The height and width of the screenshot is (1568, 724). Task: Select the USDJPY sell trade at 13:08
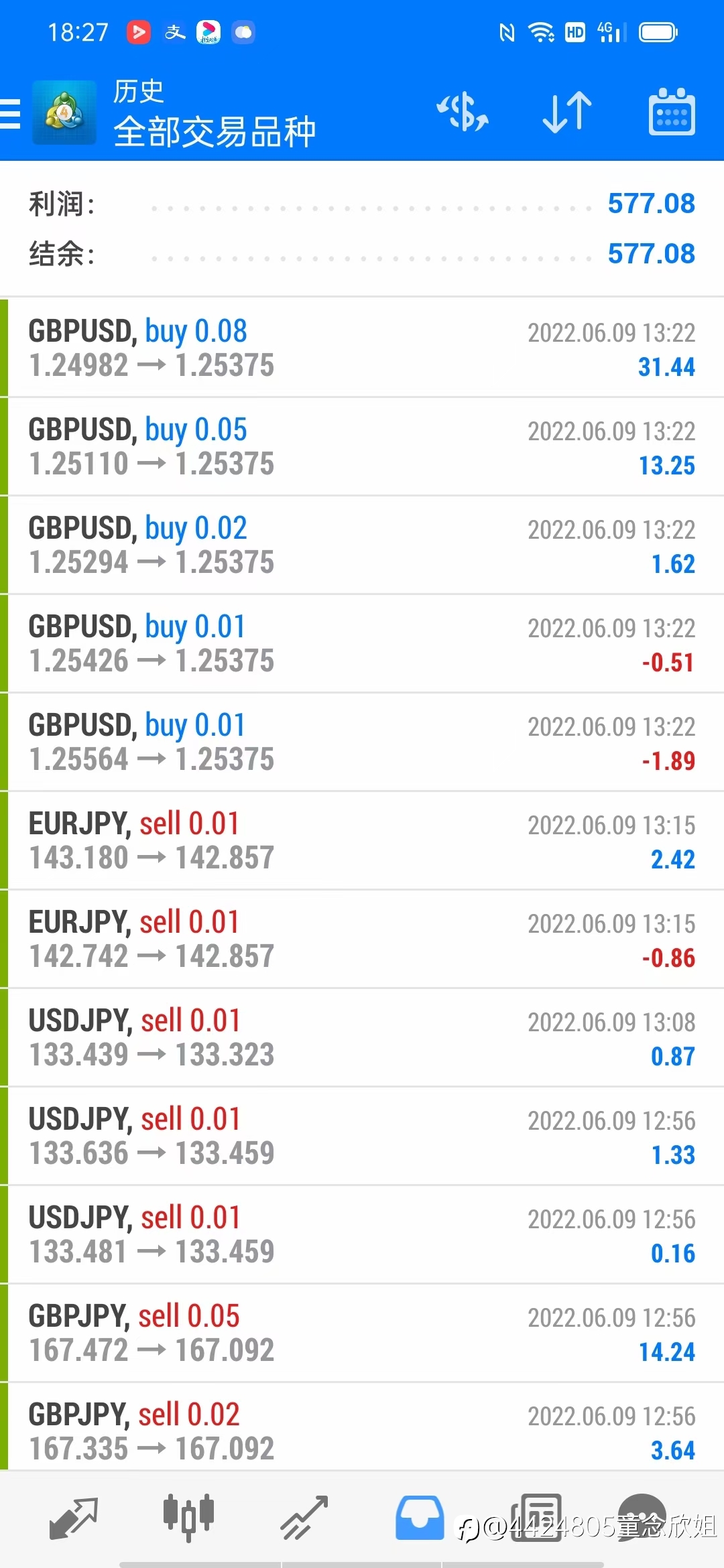tap(362, 1038)
